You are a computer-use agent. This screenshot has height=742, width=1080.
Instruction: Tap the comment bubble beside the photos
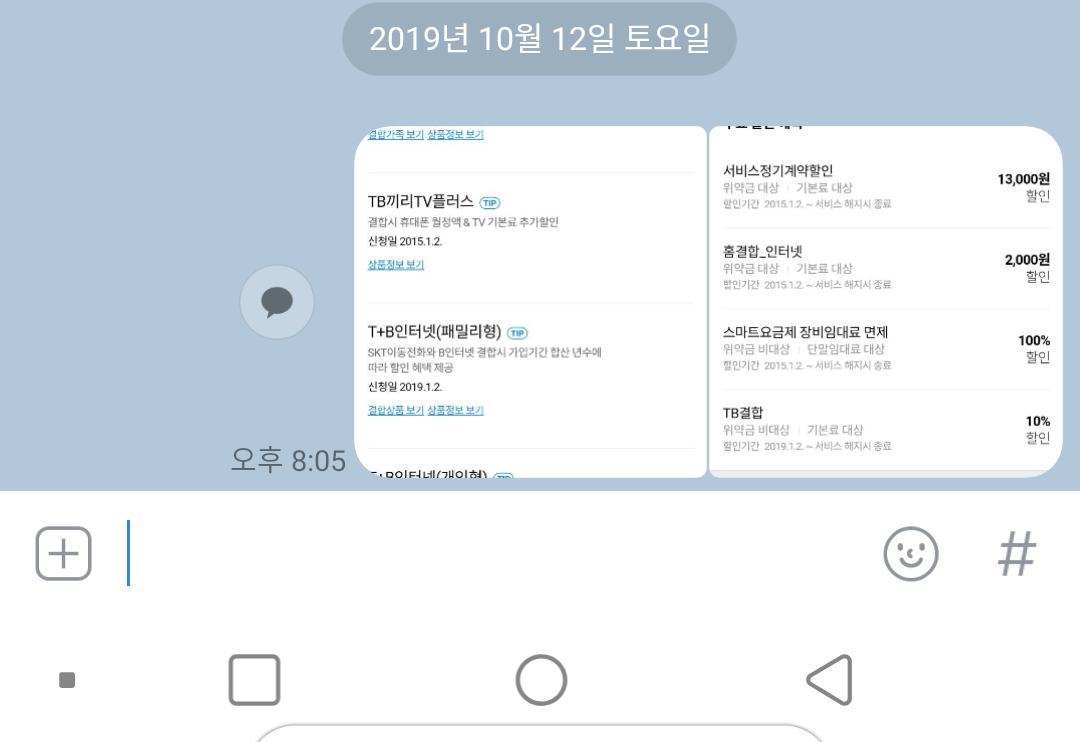point(277,302)
